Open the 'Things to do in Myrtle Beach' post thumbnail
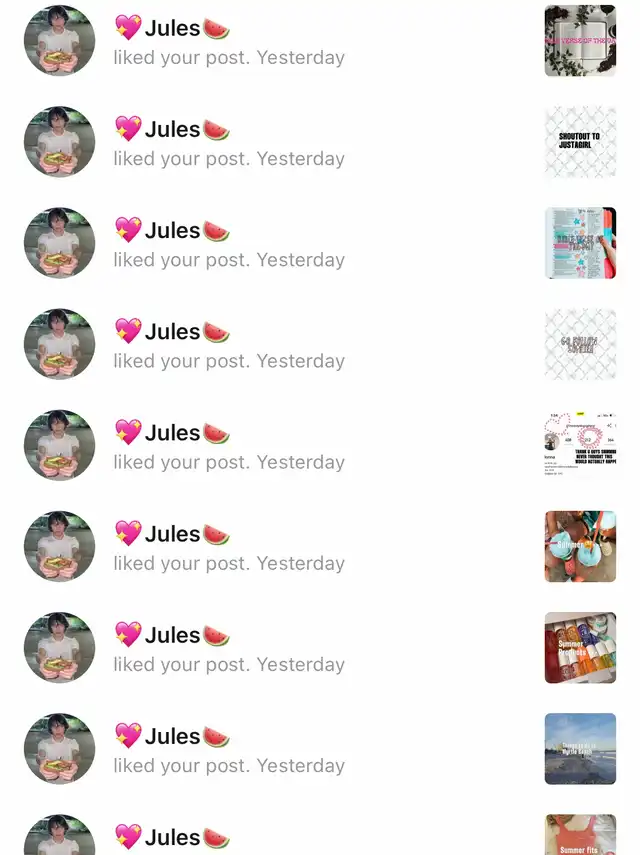640x855 pixels. 580,748
